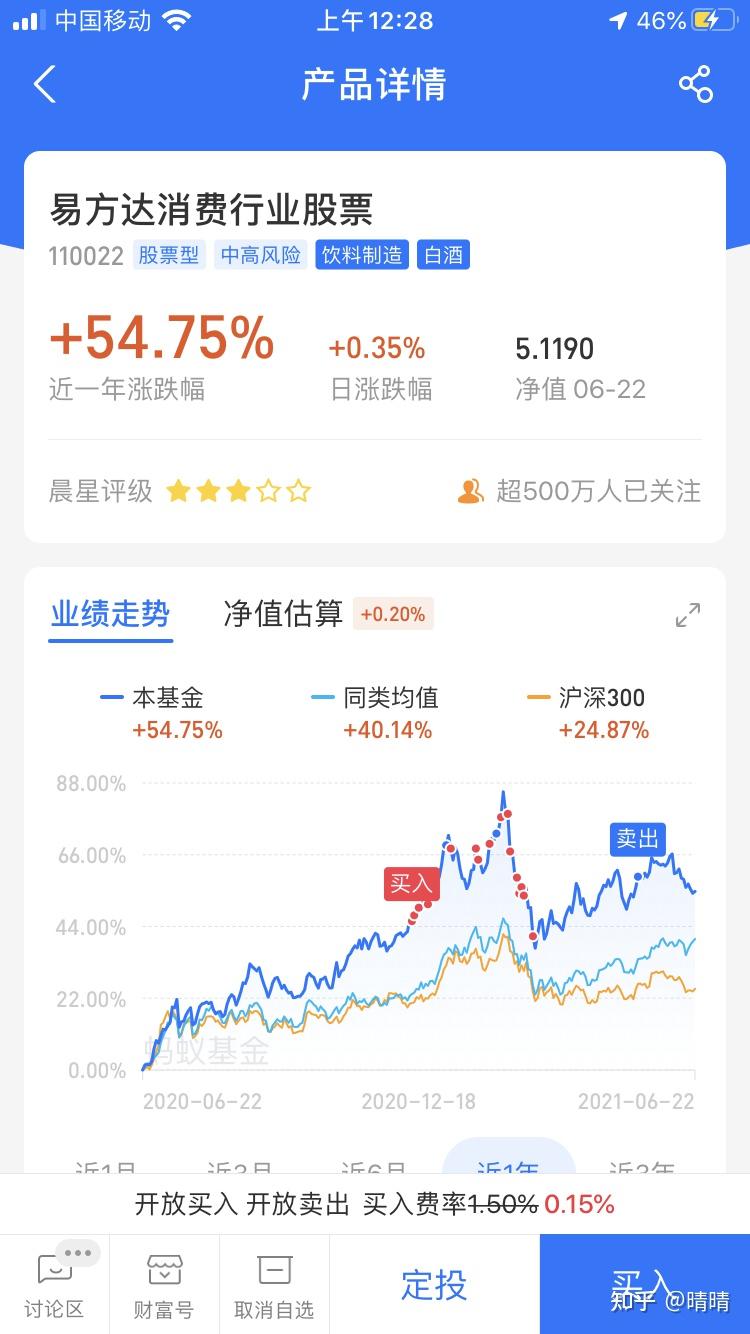Go back using the top-left arrow
Image resolution: width=750 pixels, height=1334 pixels.
[45, 85]
